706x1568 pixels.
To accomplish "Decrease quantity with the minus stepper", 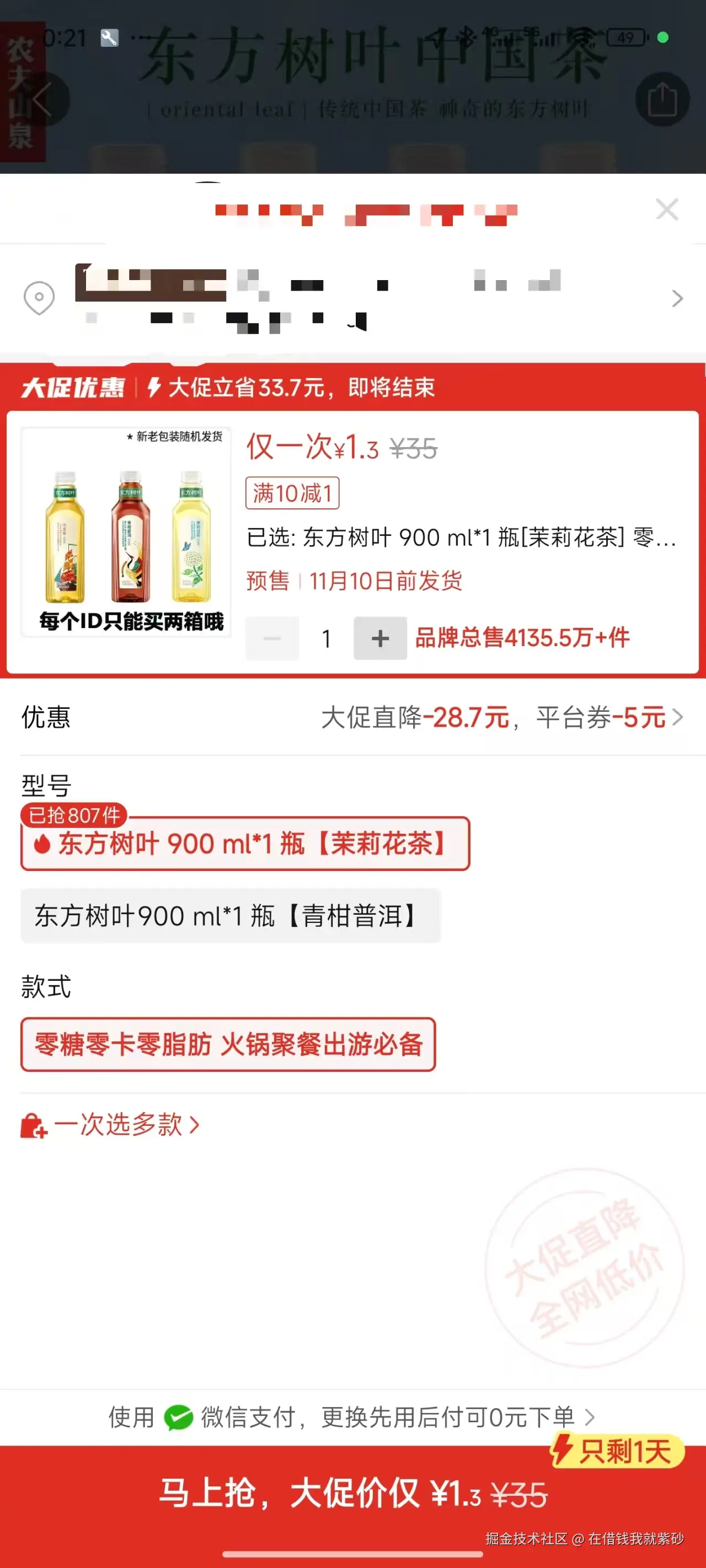I will (272, 638).
